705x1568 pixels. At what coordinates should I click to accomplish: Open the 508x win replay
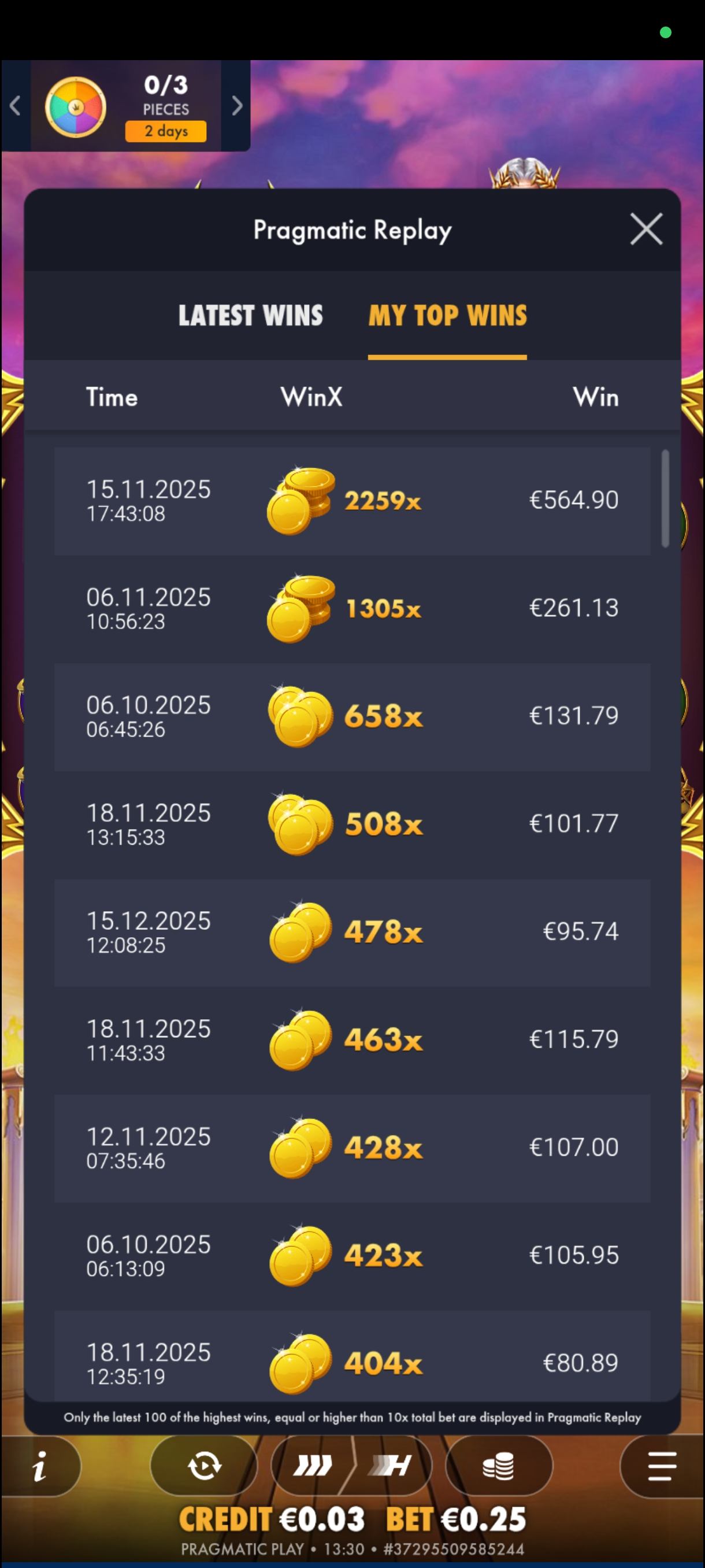click(x=351, y=824)
